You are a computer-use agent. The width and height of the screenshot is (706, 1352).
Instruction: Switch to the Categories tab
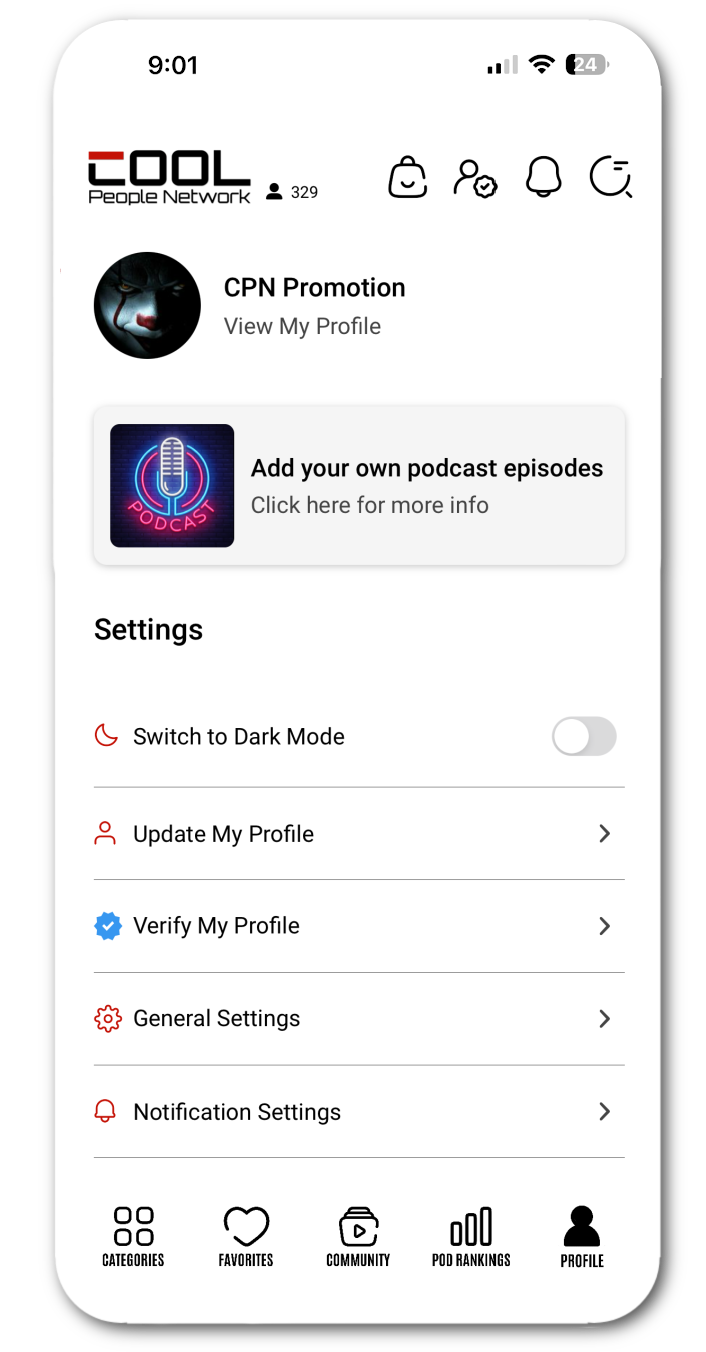coord(133,1237)
